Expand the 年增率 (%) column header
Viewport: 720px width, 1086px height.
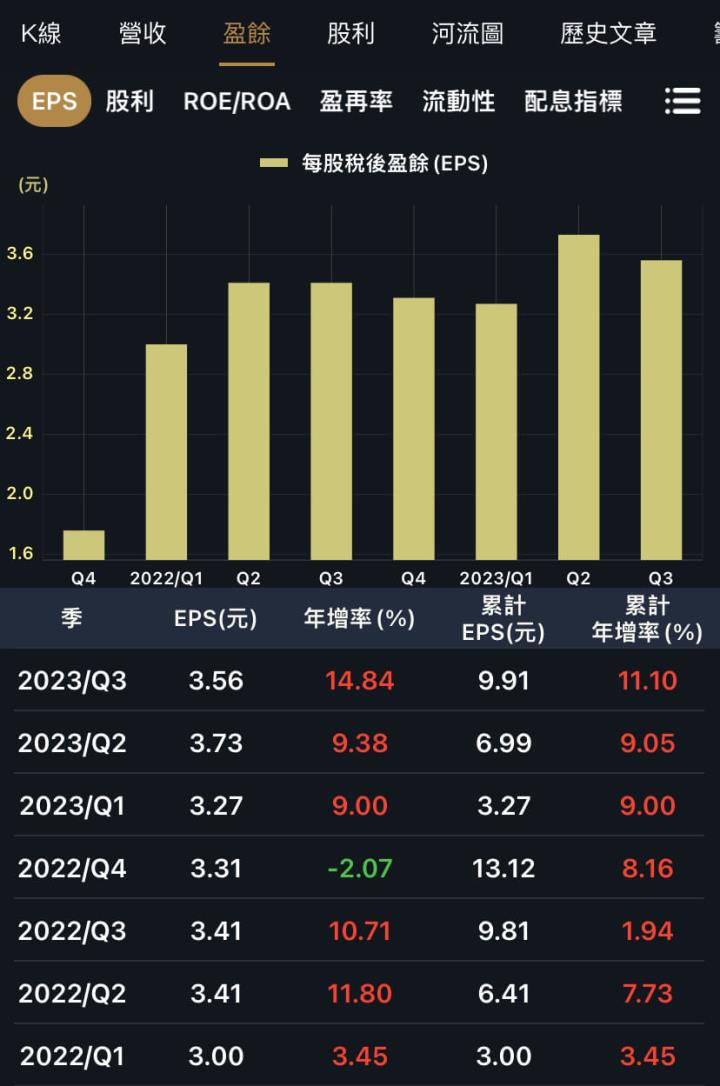coord(357,619)
